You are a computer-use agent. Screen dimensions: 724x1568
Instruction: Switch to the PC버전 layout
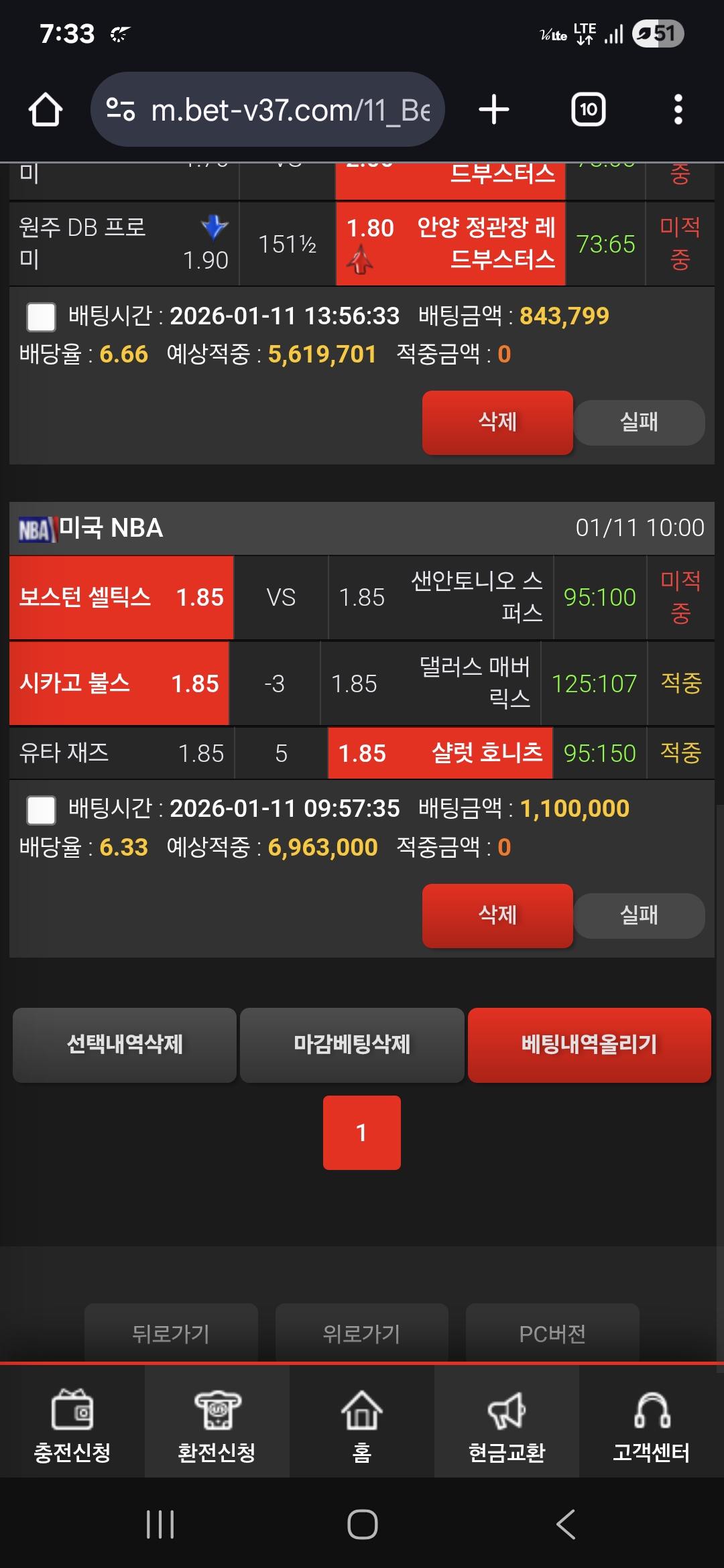[552, 1333]
